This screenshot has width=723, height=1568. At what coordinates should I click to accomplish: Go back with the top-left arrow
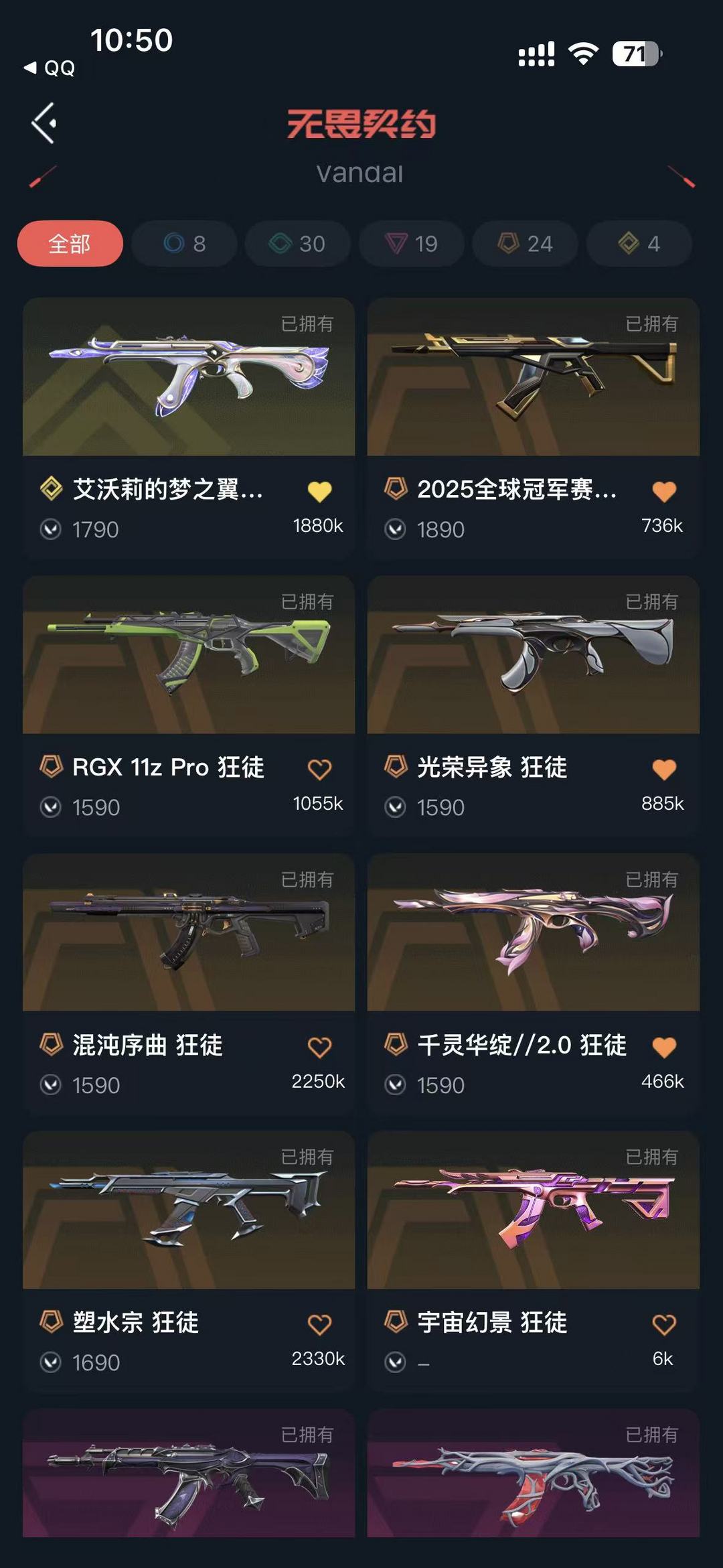coord(44,123)
